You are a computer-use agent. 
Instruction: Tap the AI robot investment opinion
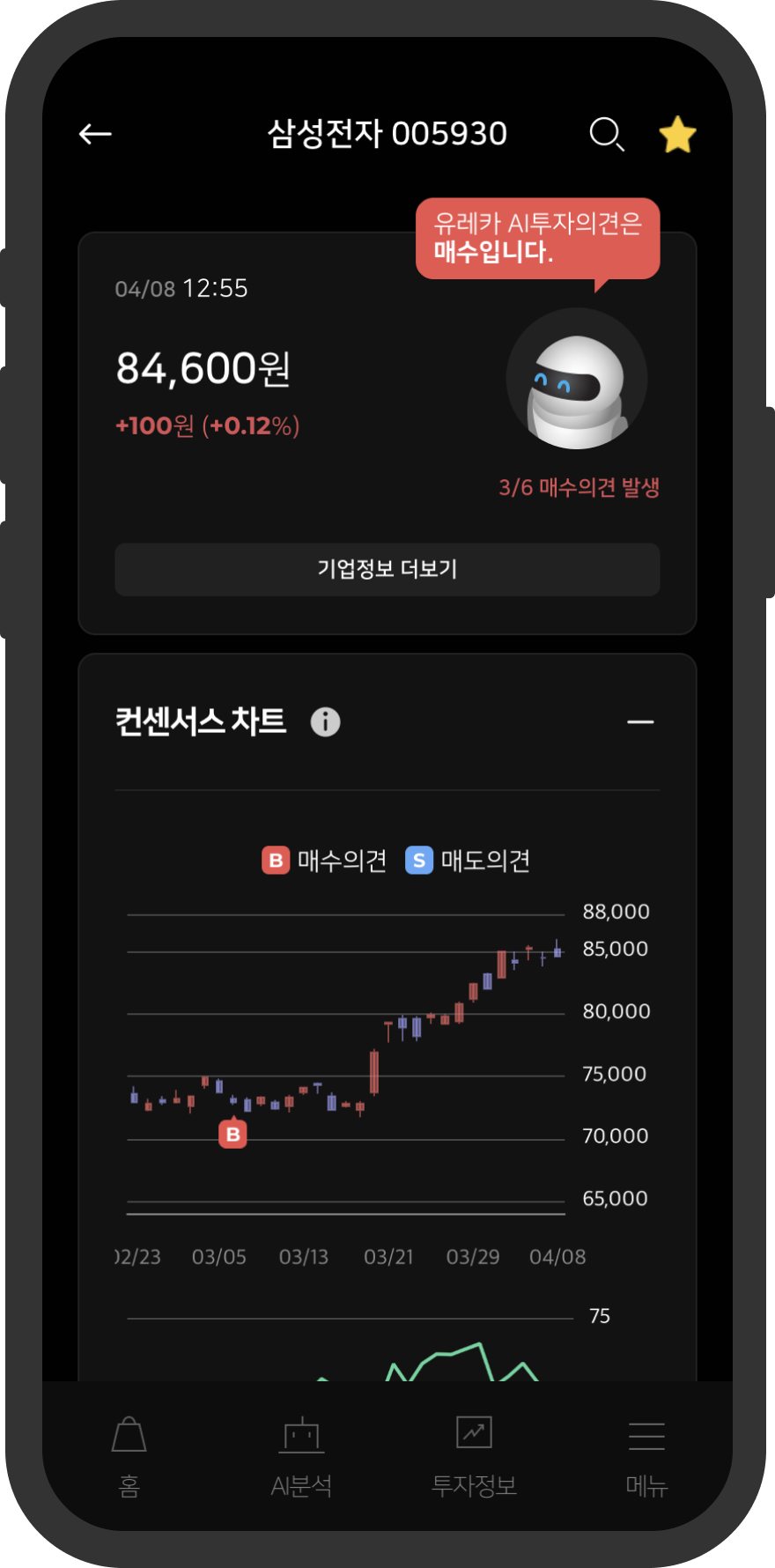[577, 381]
